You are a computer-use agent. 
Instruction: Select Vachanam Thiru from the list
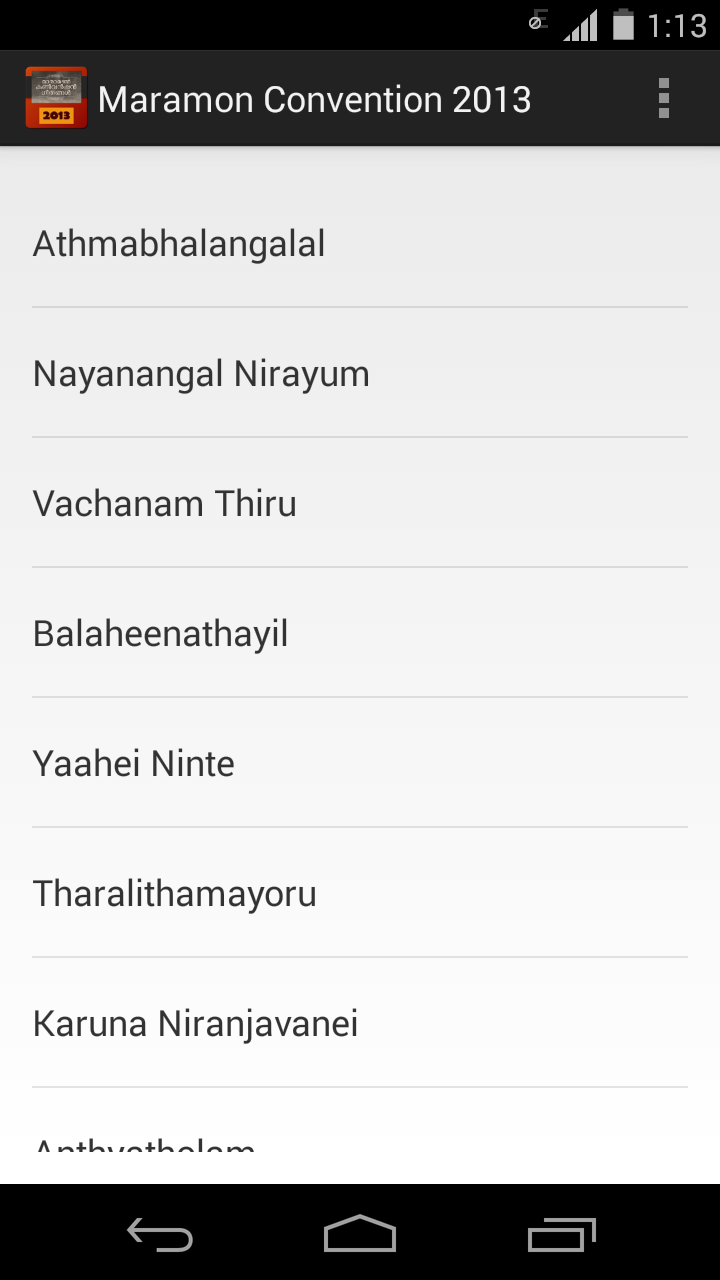(x=164, y=502)
